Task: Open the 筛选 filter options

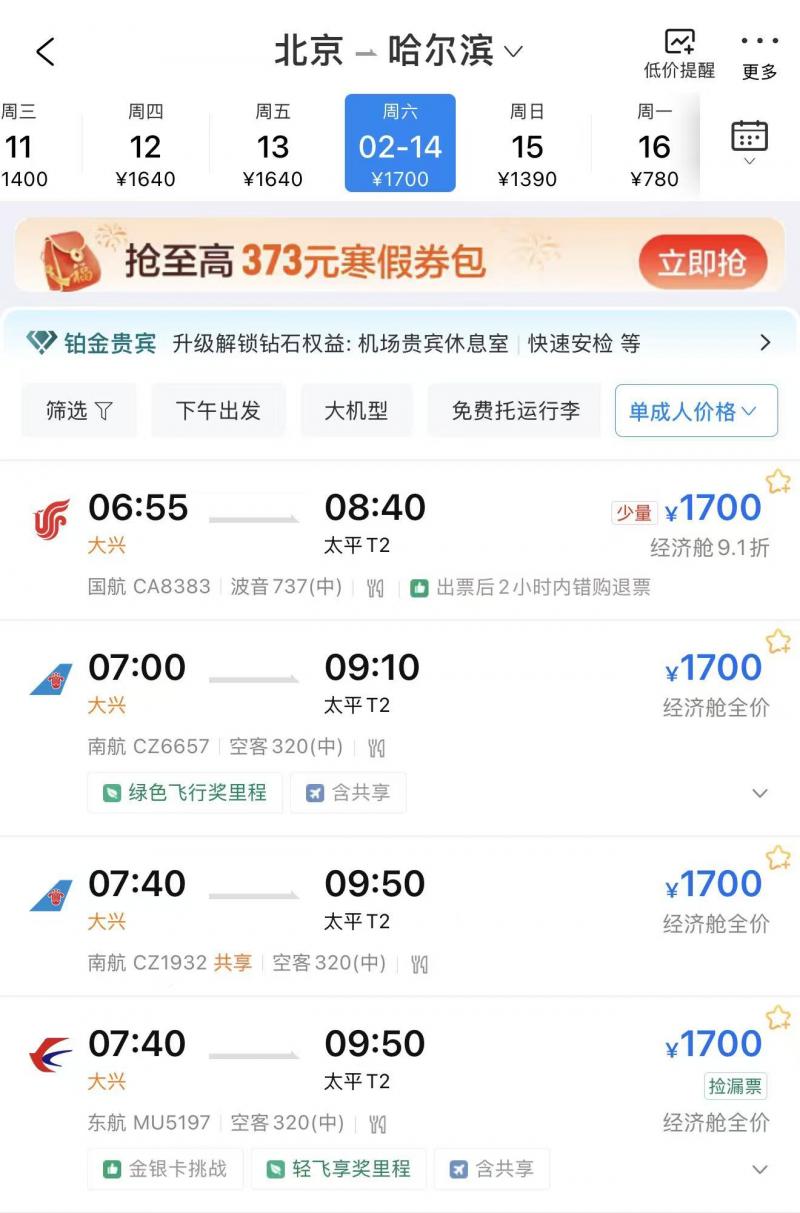Action: click(79, 411)
